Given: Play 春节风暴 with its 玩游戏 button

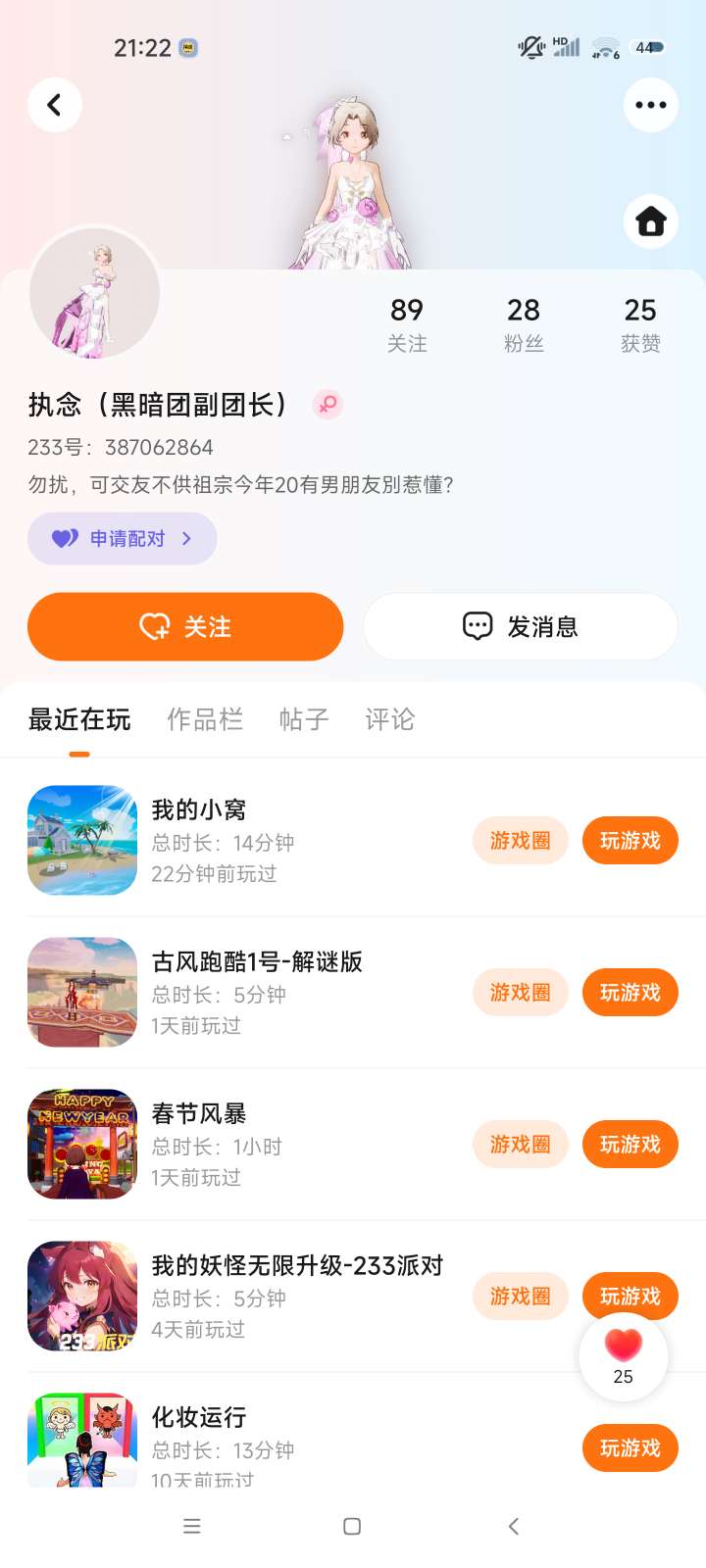Looking at the screenshot, I should coord(630,1145).
